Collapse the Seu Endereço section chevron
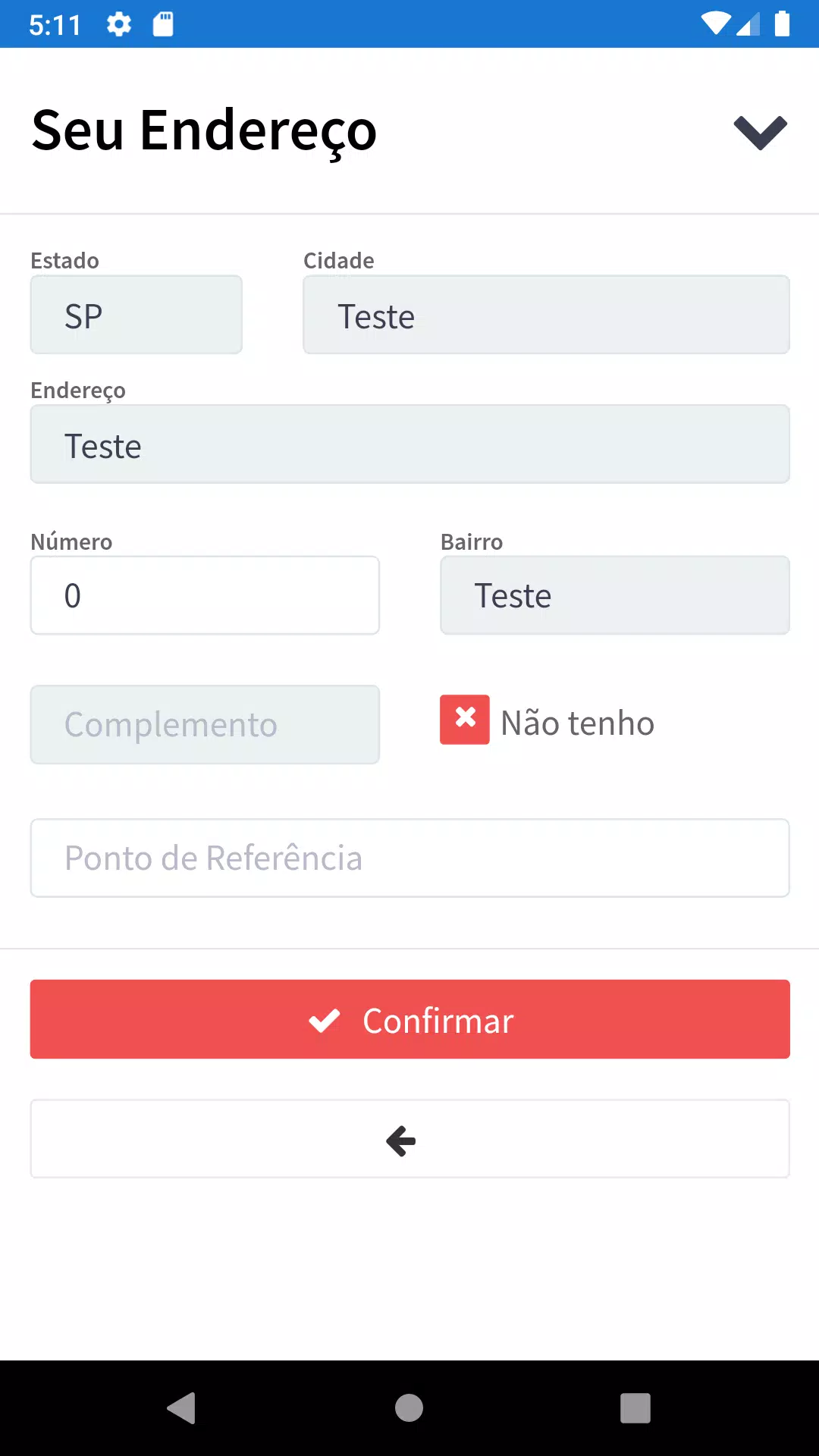The image size is (819, 1456). (x=760, y=133)
